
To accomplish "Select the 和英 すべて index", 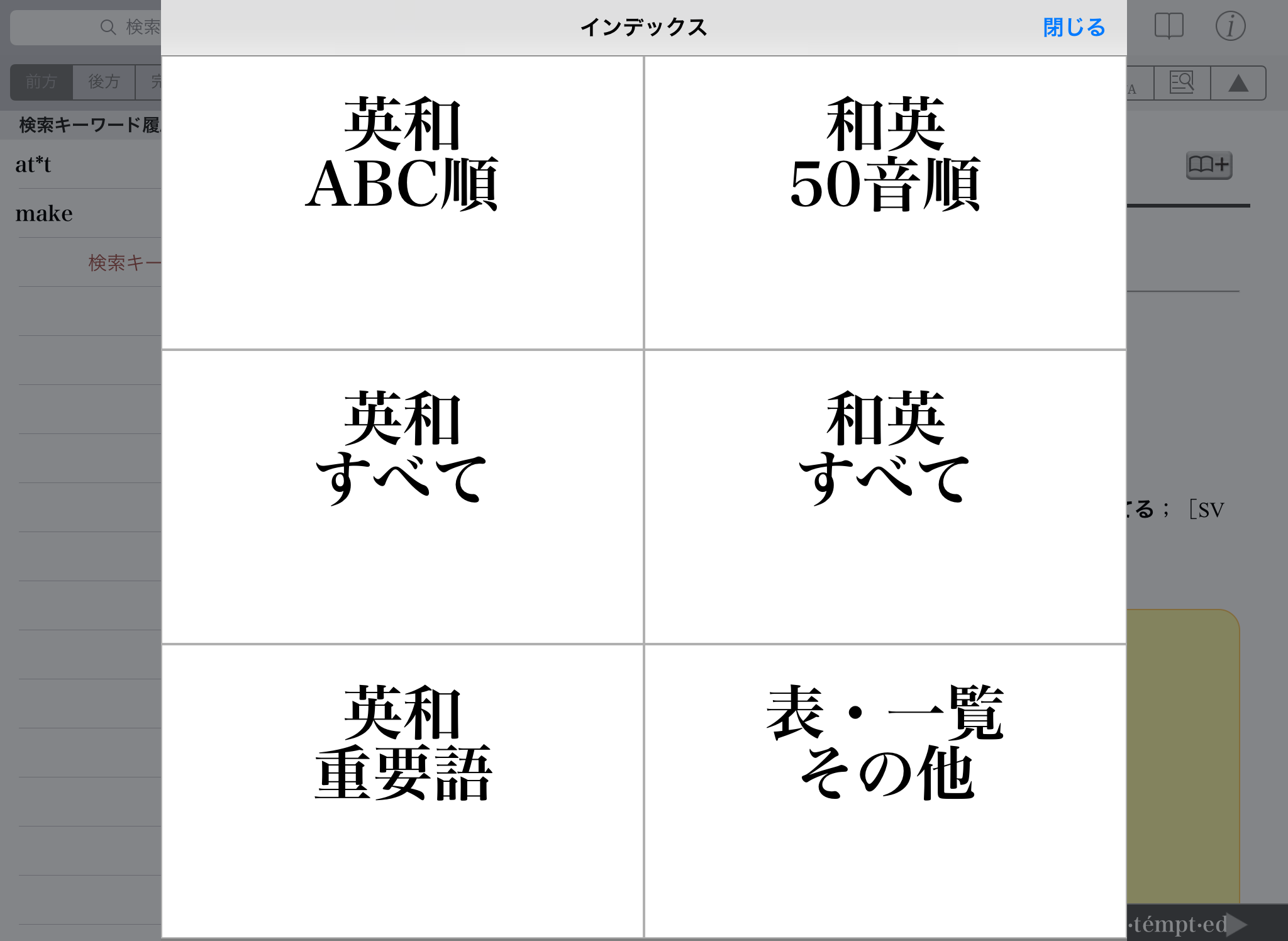I will pyautogui.click(x=885, y=497).
